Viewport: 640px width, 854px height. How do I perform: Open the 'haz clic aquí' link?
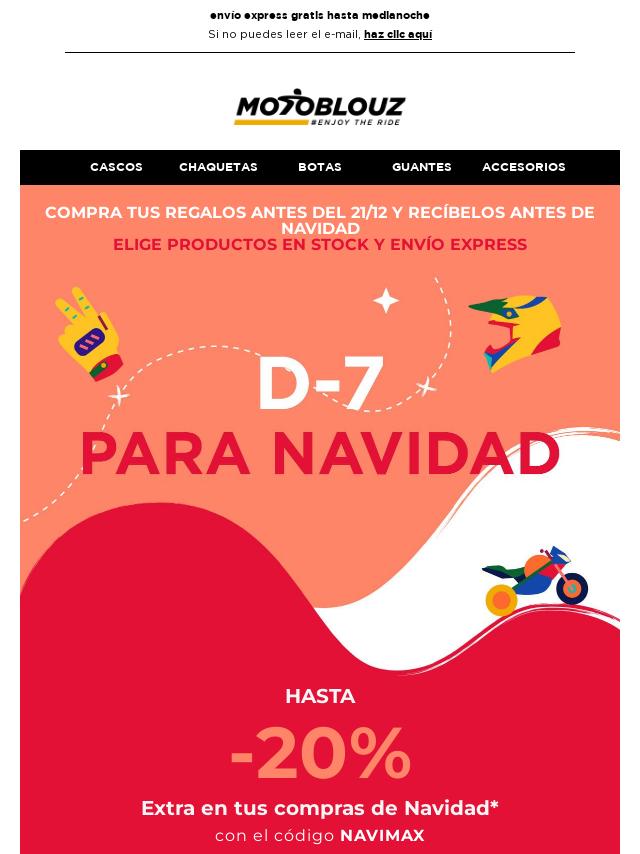click(x=397, y=34)
